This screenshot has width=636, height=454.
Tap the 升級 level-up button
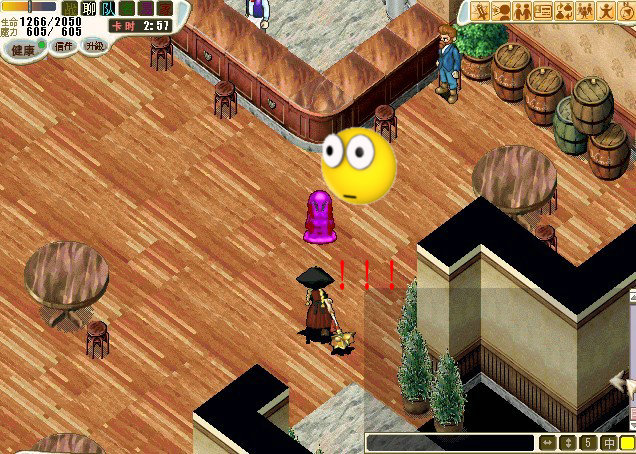94,46
